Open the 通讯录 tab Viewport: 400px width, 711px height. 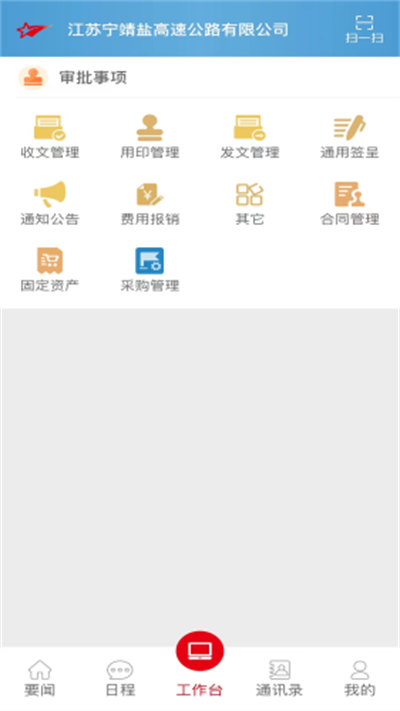[x=279, y=678]
